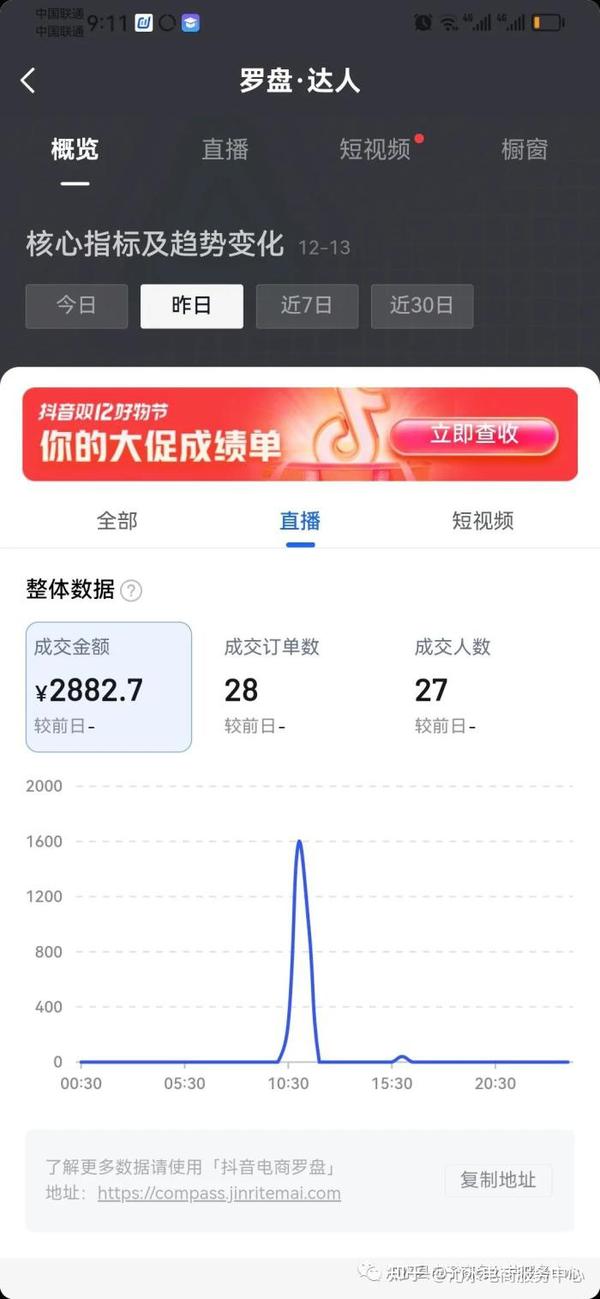
Task: Open the compass.jinritemai.com link
Action: [219, 1193]
